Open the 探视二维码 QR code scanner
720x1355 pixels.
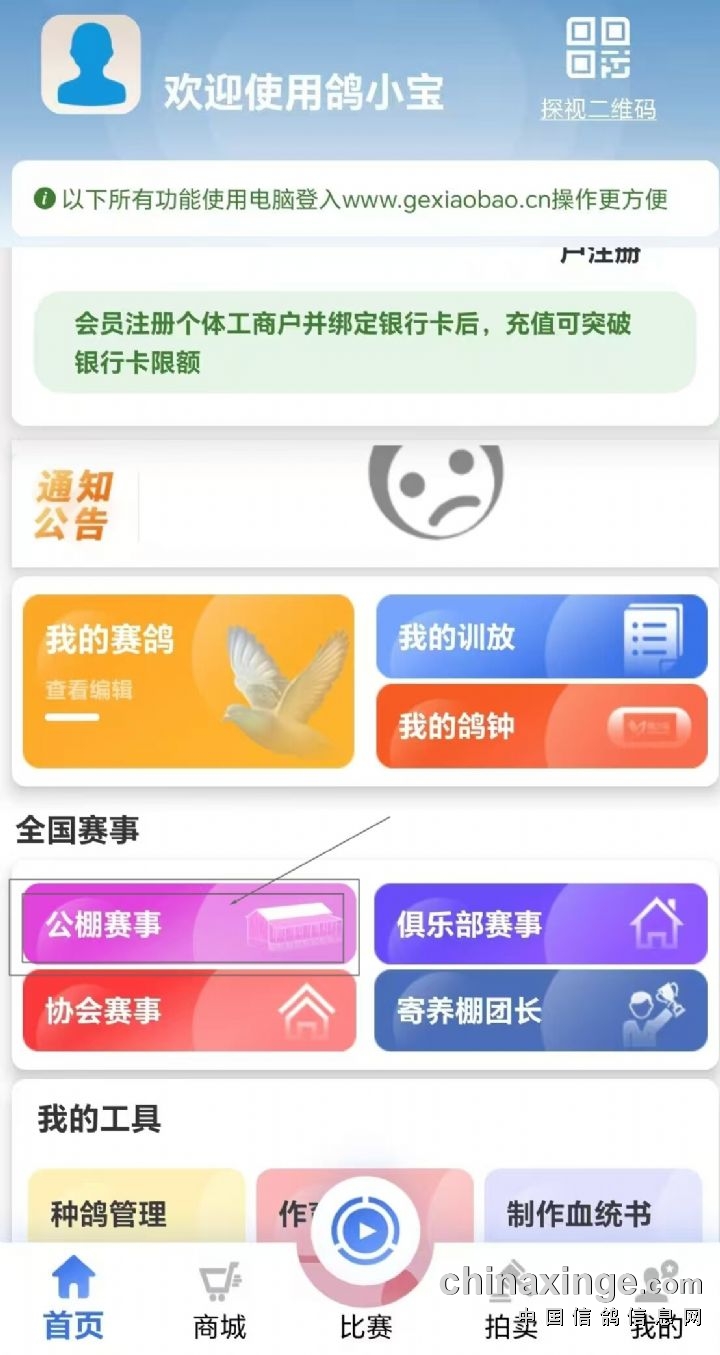[598, 66]
